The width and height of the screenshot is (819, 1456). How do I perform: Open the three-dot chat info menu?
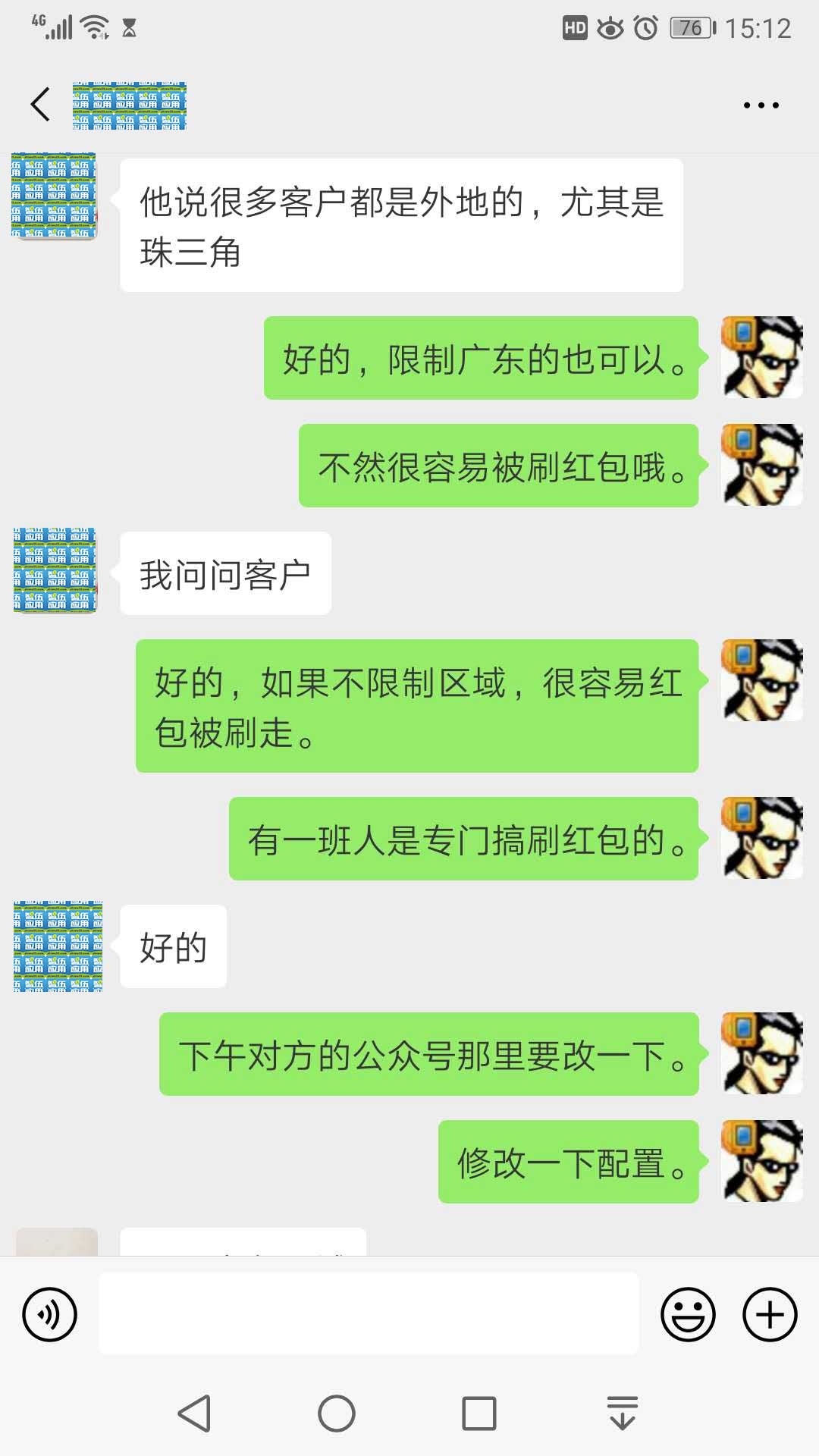point(761,105)
